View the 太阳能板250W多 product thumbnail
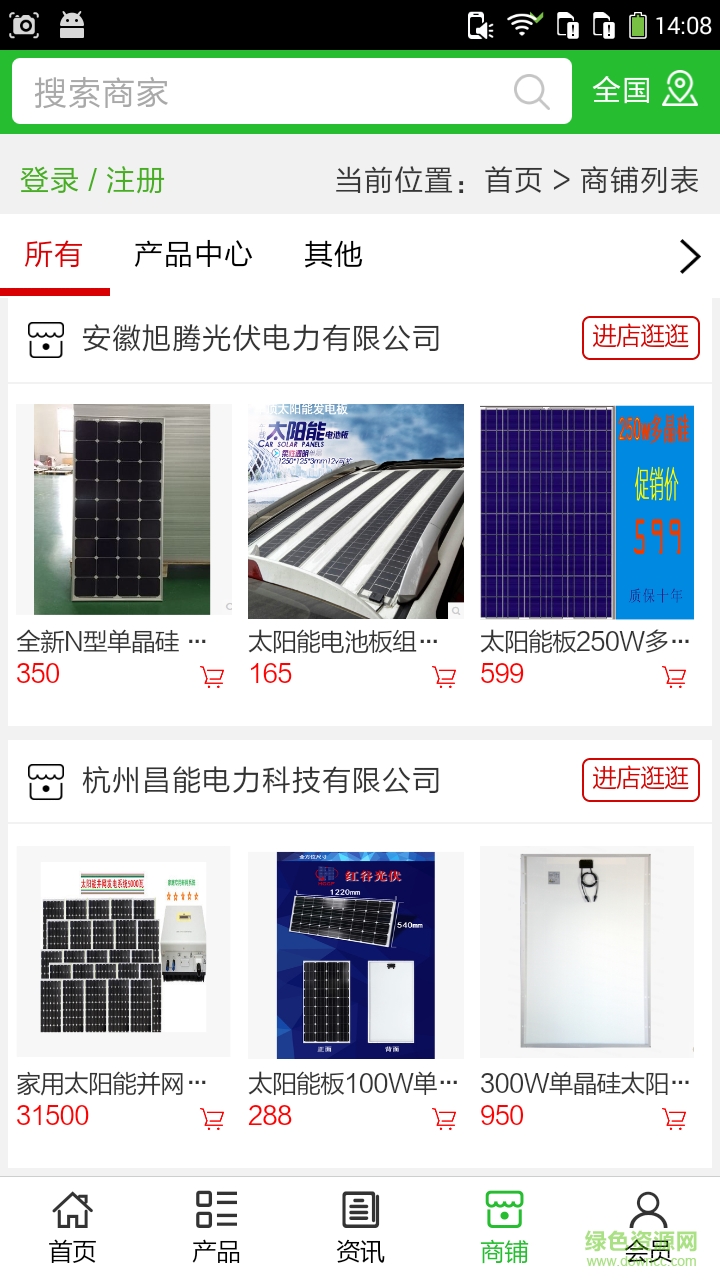Image resolution: width=720 pixels, height=1280 pixels. [x=586, y=511]
